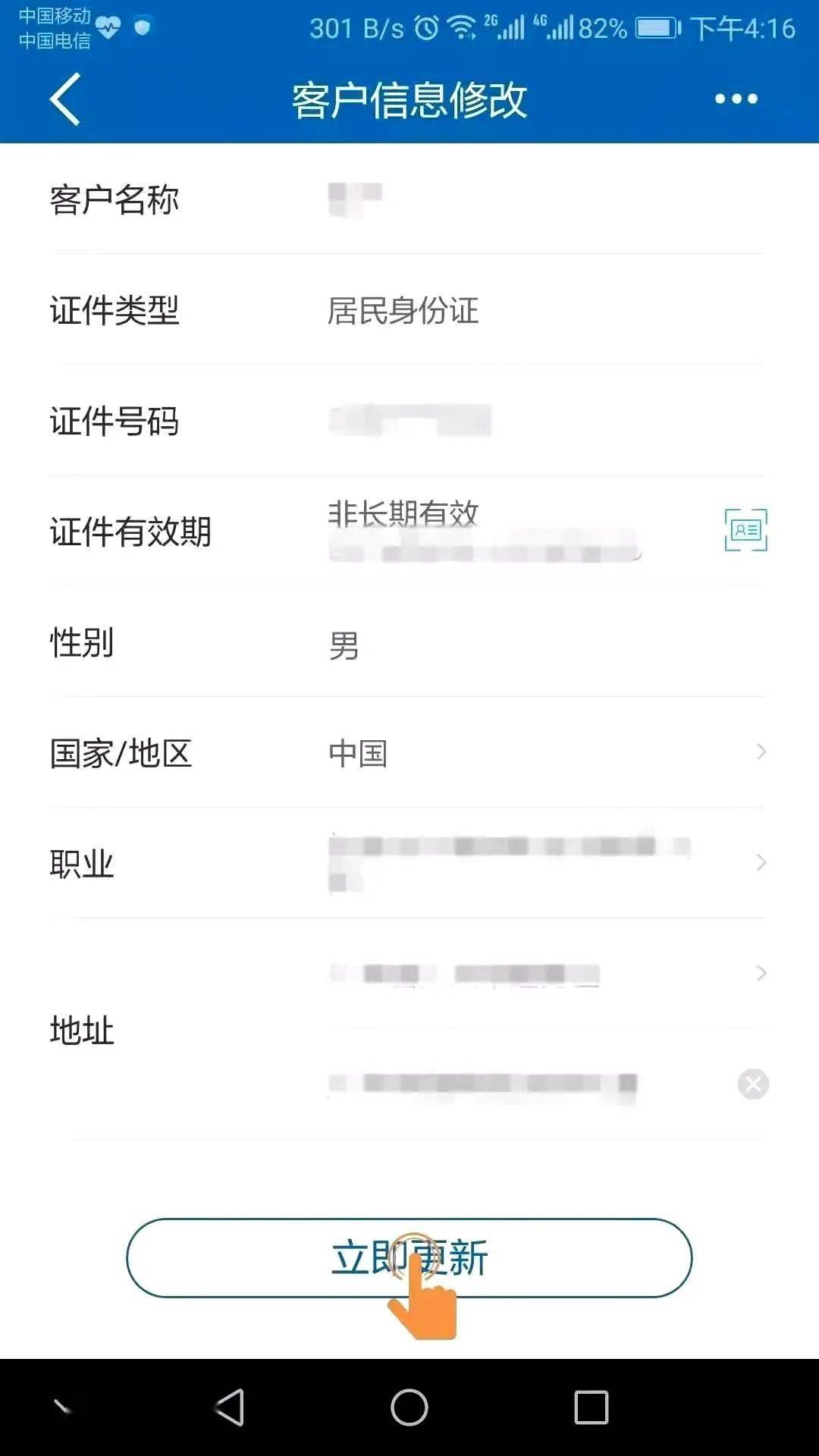Open system recent apps
Screen dimensions: 819x1456
591,1407
